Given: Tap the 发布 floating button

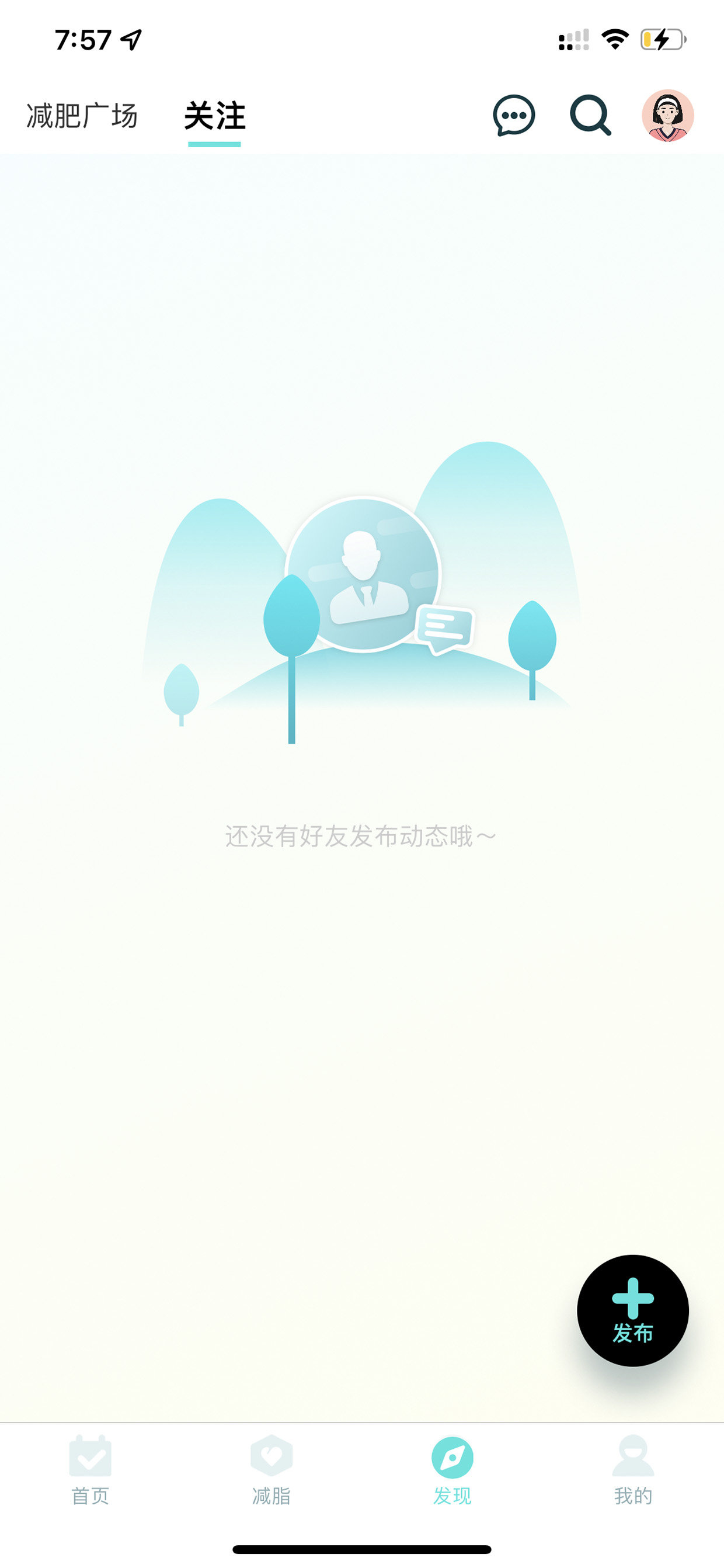Looking at the screenshot, I should point(633,1310).
